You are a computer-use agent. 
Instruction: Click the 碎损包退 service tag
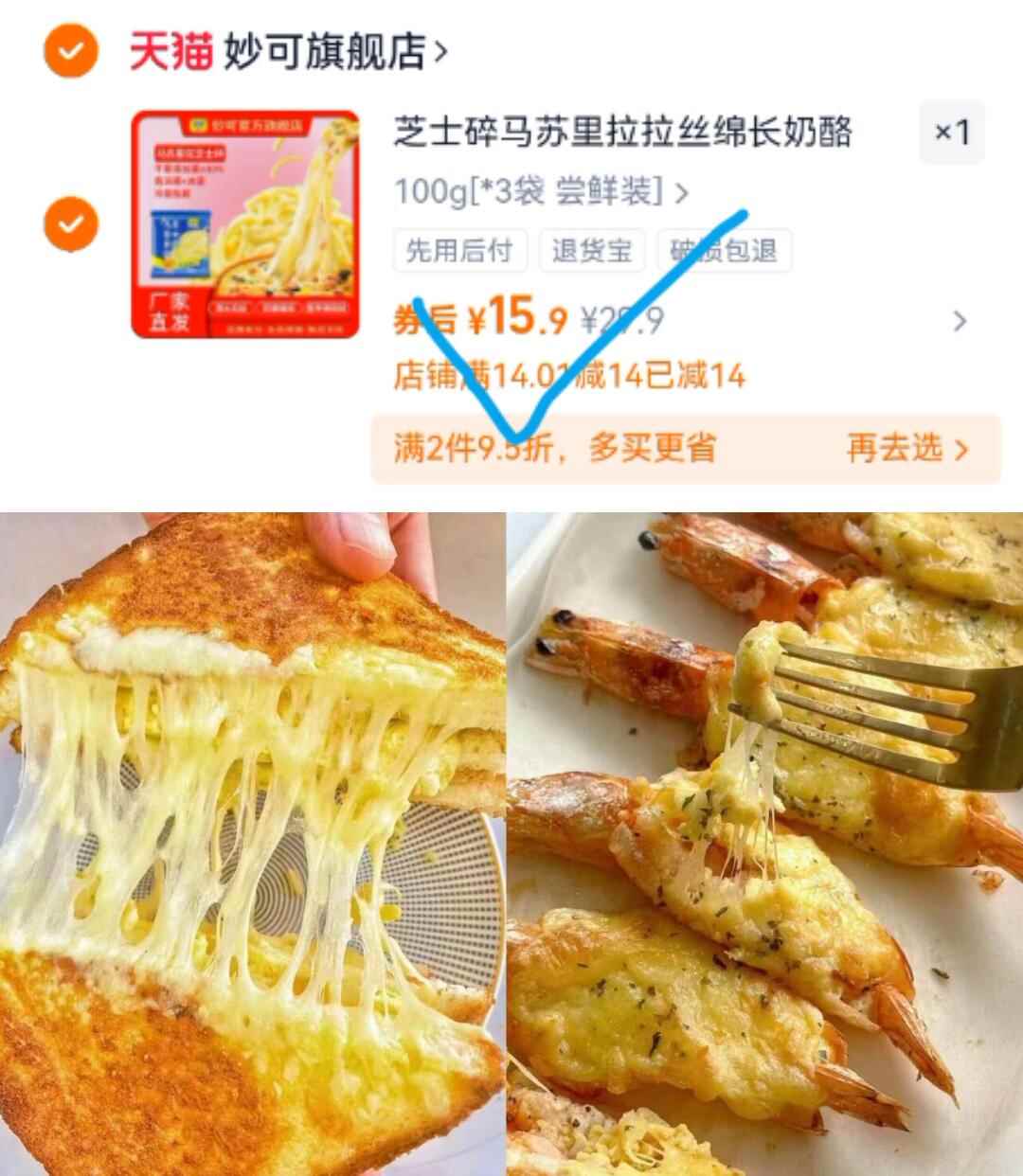[x=726, y=251]
